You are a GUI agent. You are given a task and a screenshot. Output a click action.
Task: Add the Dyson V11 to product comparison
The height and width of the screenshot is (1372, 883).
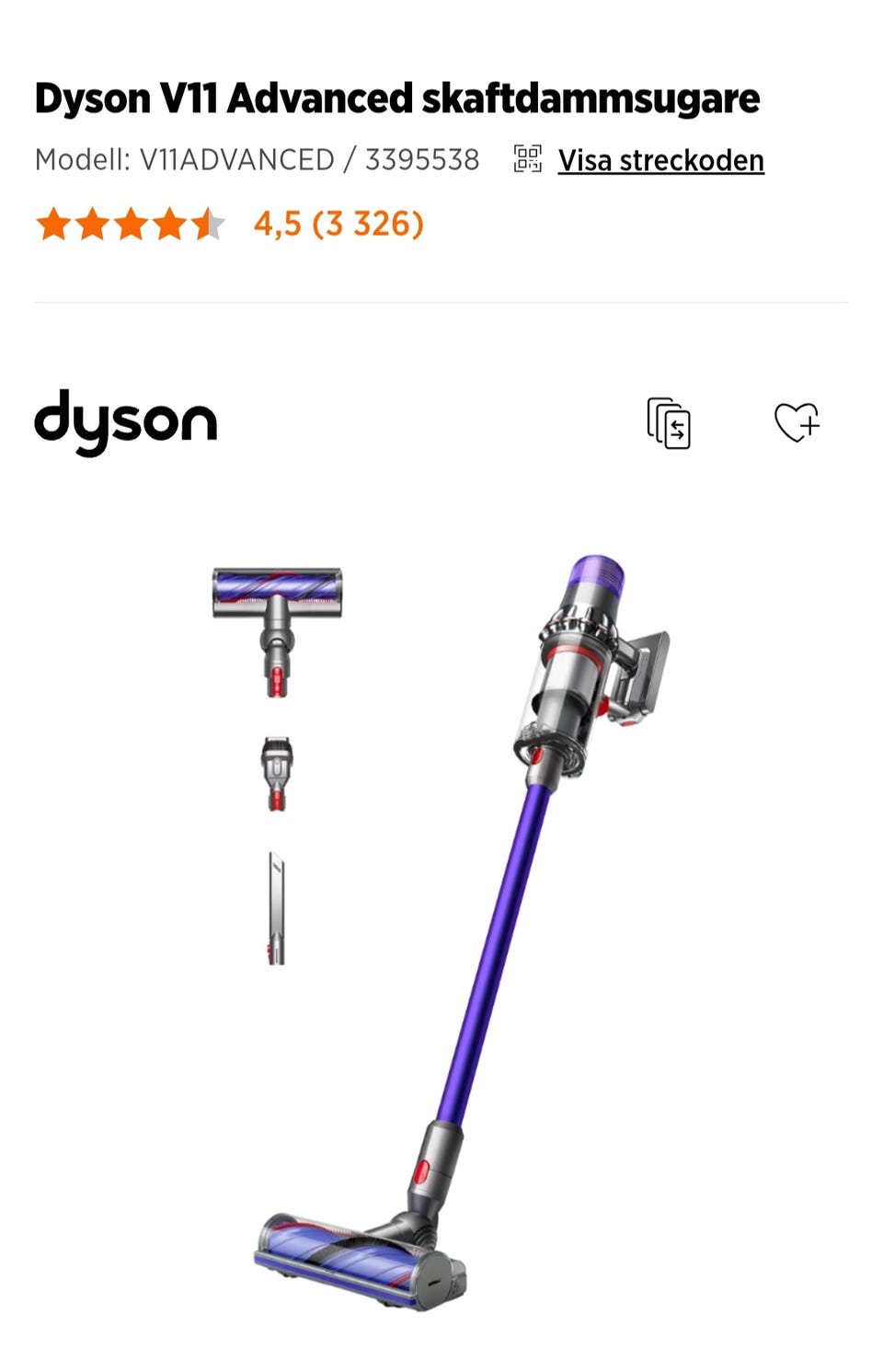click(x=669, y=423)
